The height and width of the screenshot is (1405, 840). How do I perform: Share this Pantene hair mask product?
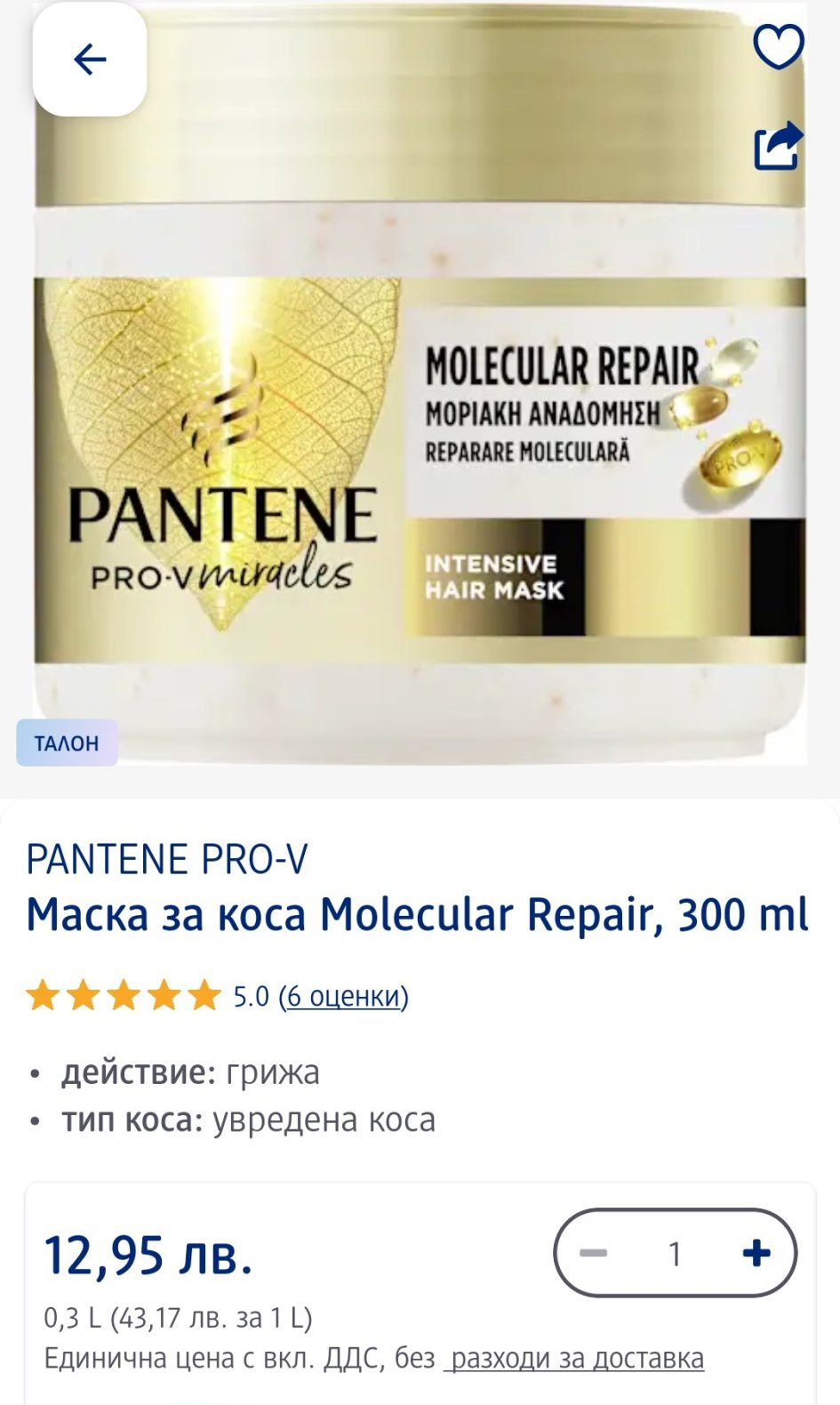pyautogui.click(x=779, y=146)
